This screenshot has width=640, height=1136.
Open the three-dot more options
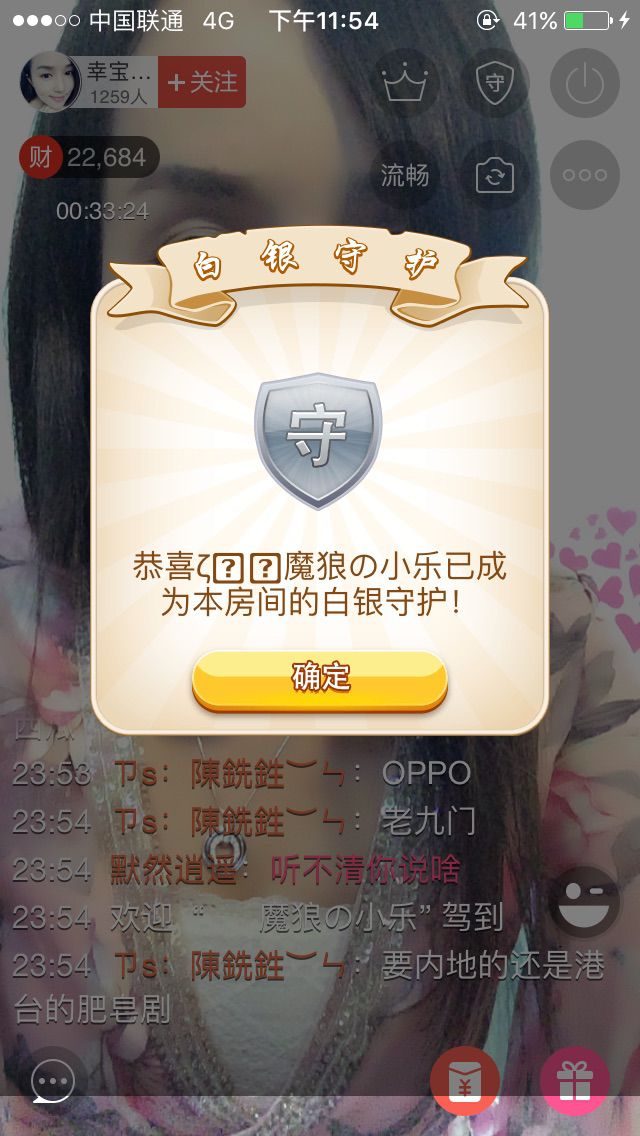tap(585, 175)
